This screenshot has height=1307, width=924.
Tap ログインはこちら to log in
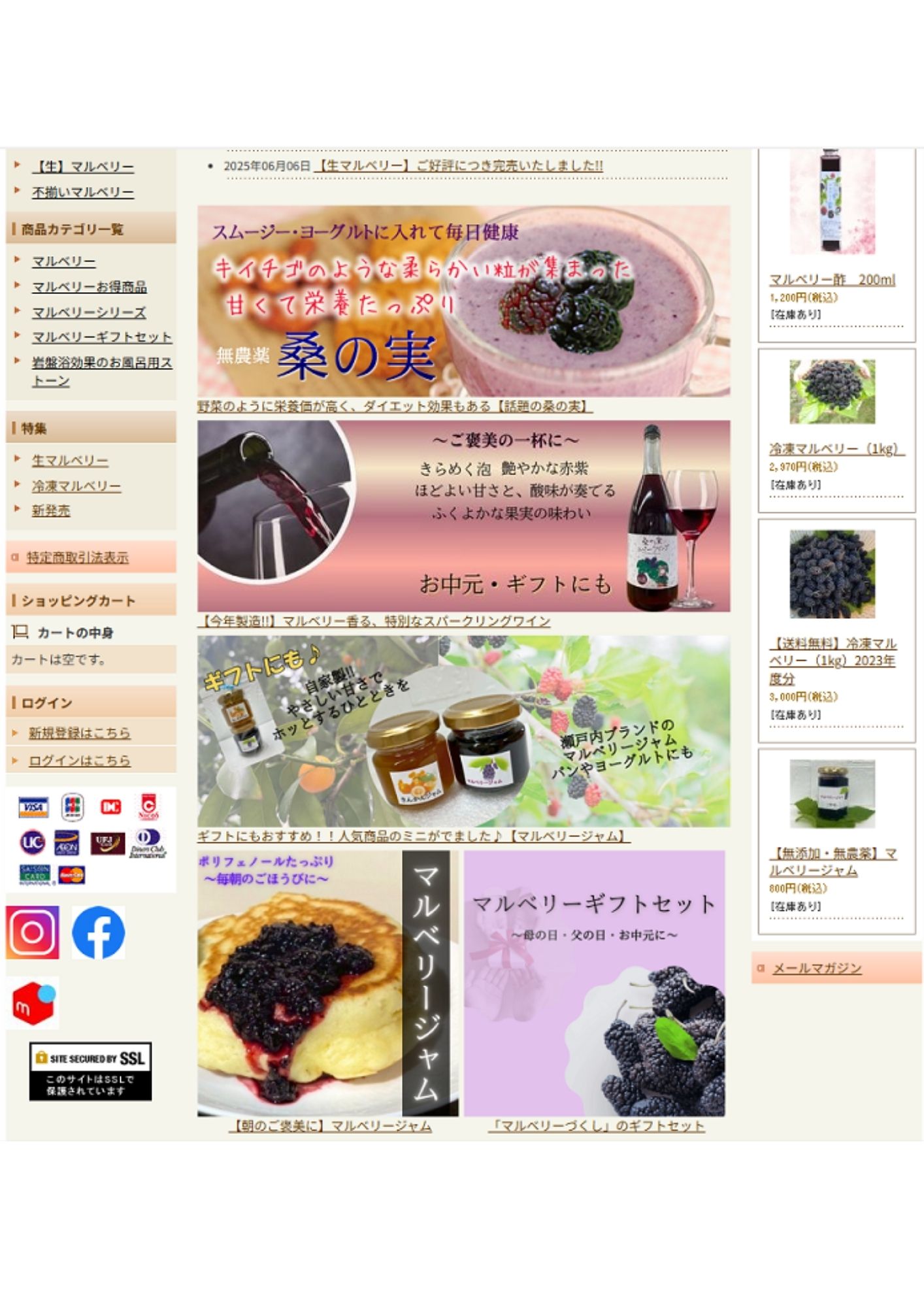click(x=79, y=761)
